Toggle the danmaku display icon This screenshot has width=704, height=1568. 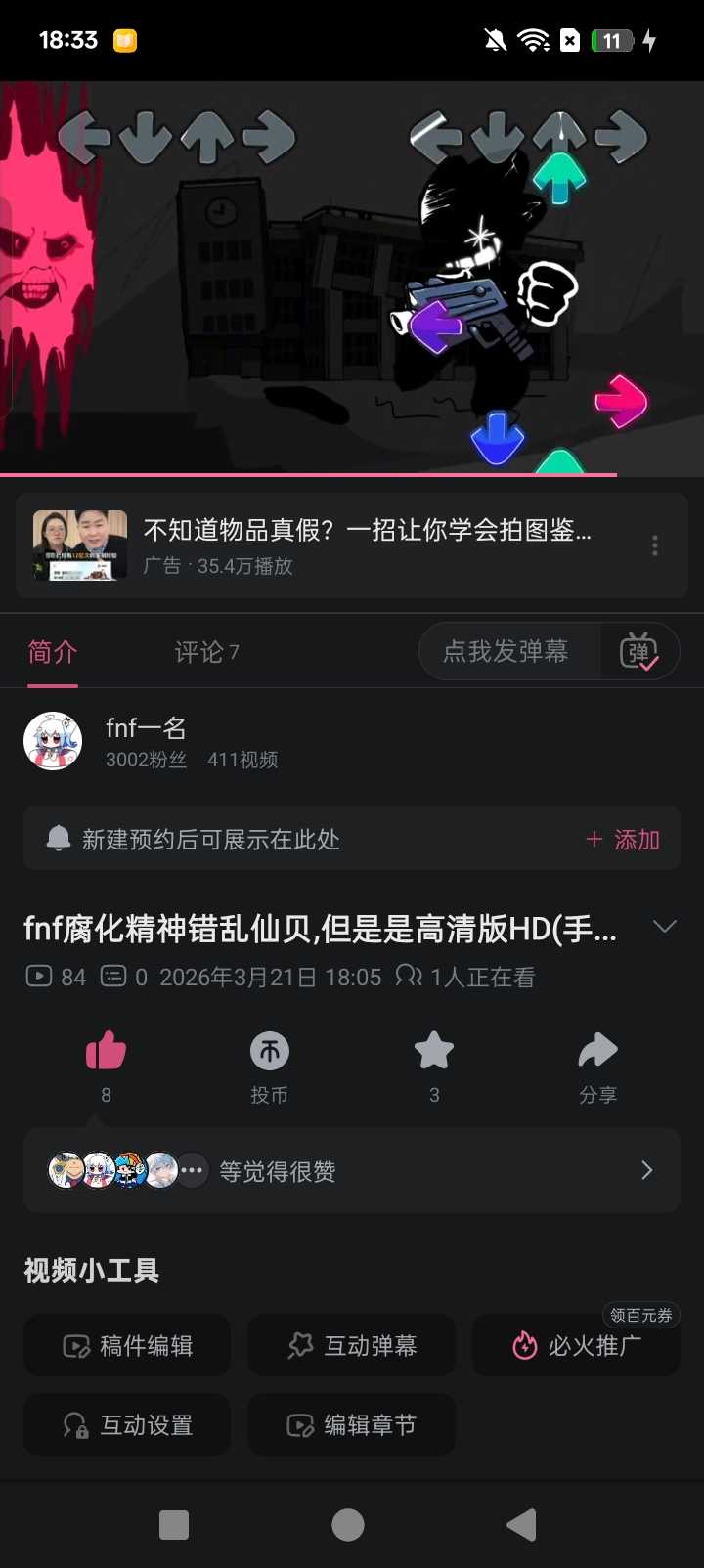639,651
